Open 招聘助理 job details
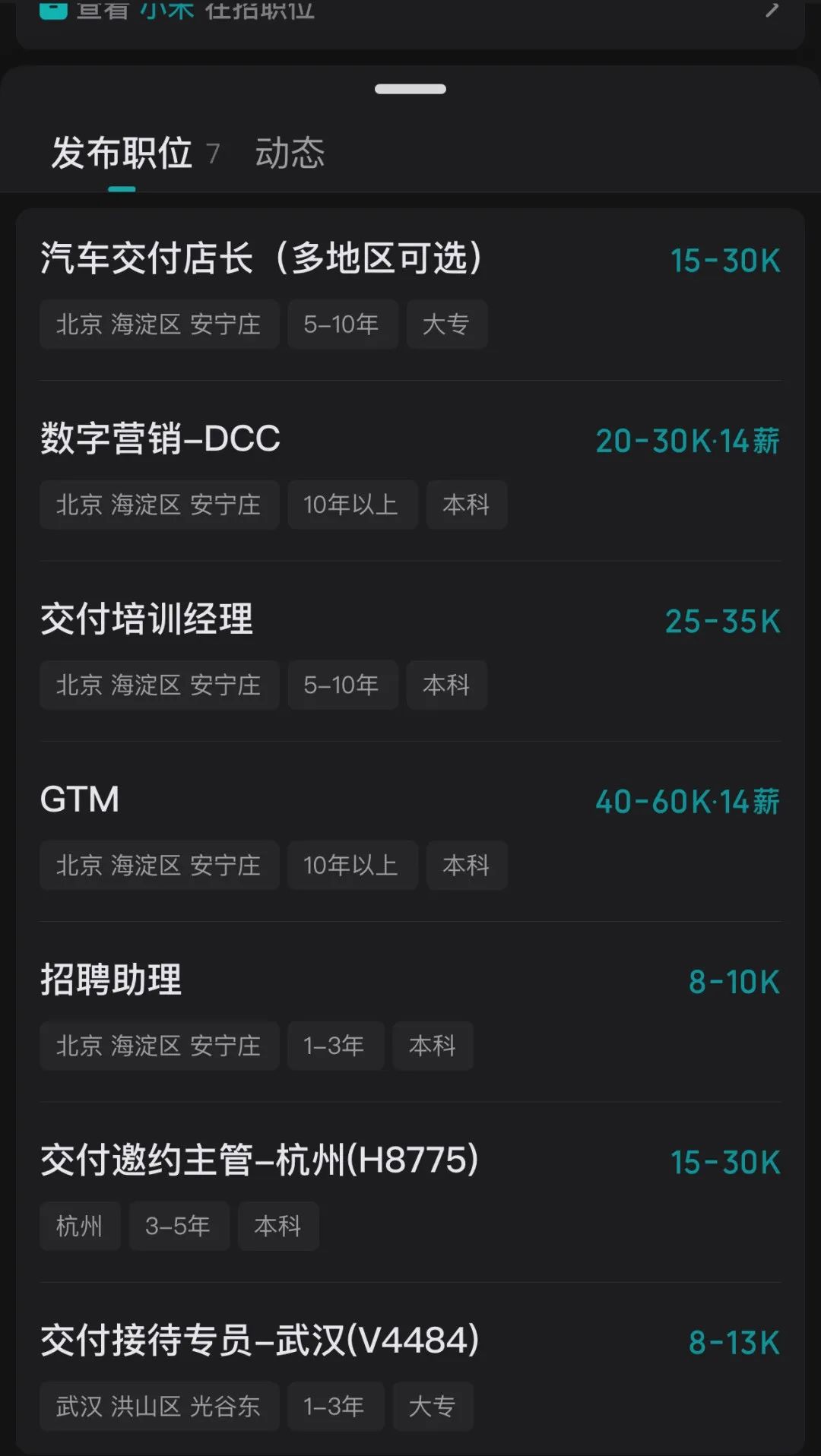 click(x=111, y=980)
